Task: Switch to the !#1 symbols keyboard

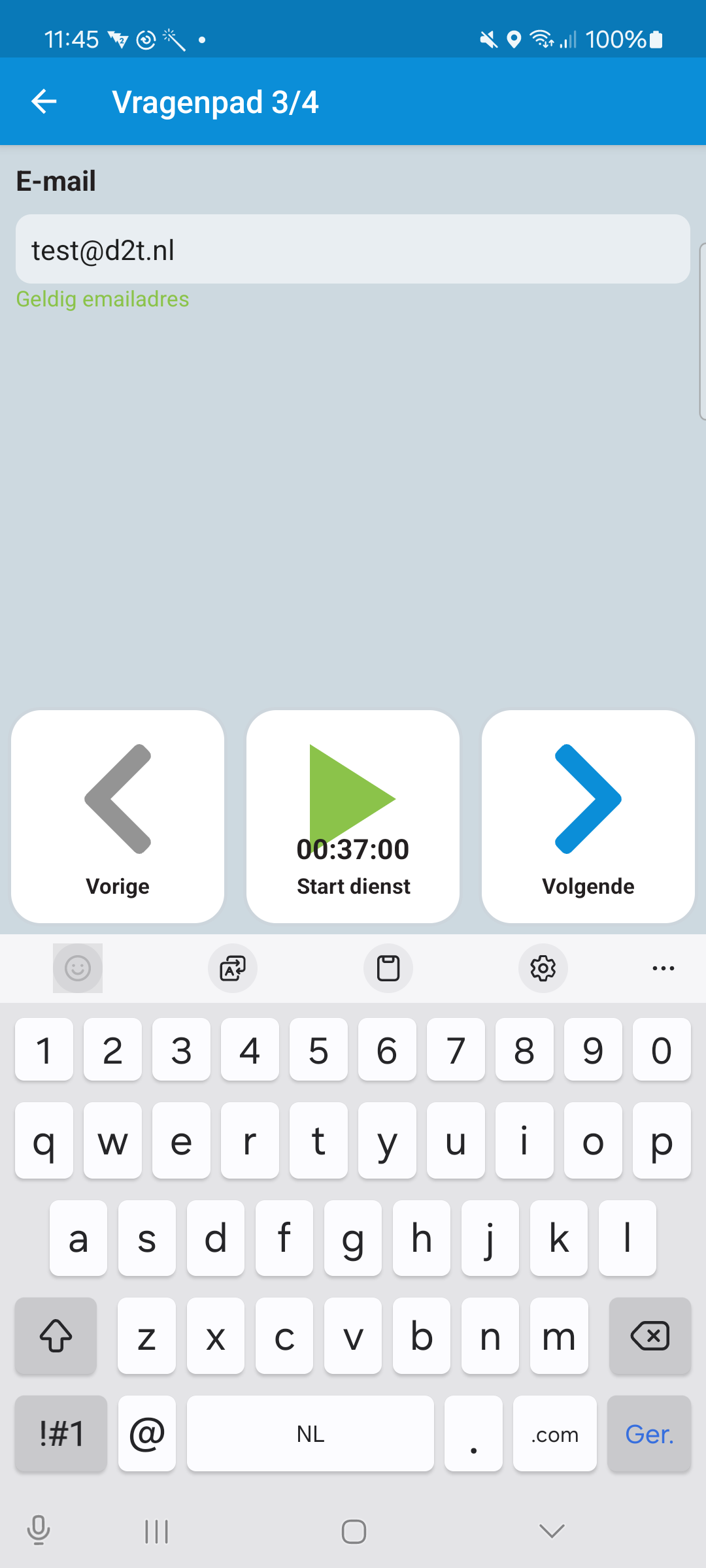Action: pyautogui.click(x=61, y=1434)
